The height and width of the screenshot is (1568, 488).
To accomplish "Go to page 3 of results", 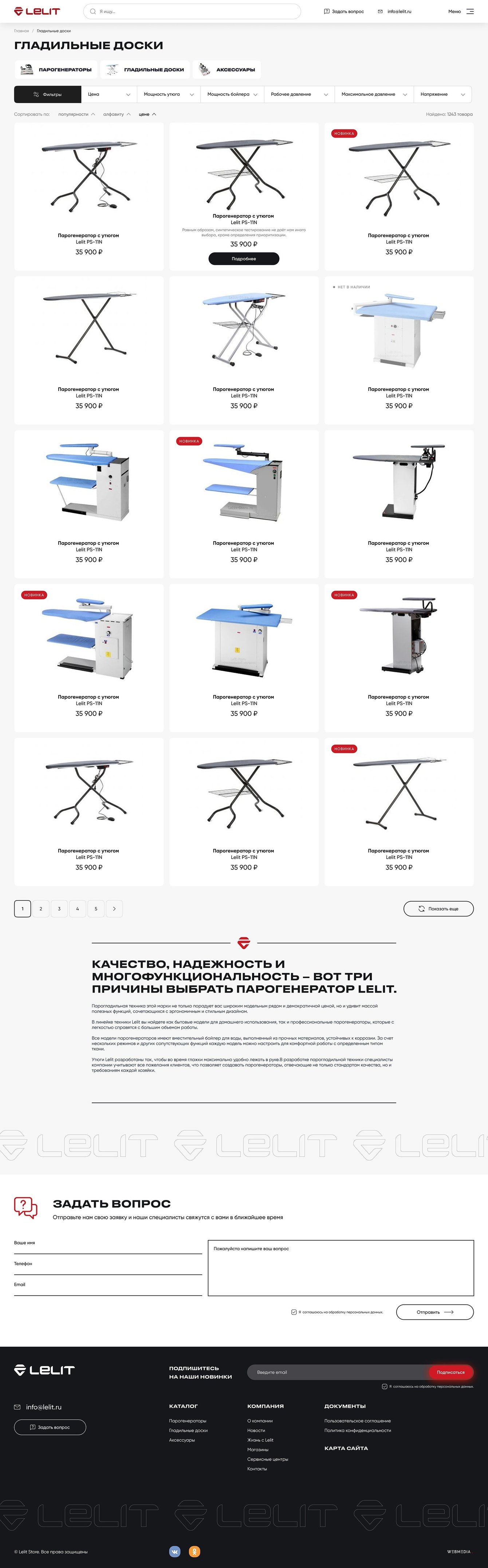I will click(x=59, y=908).
